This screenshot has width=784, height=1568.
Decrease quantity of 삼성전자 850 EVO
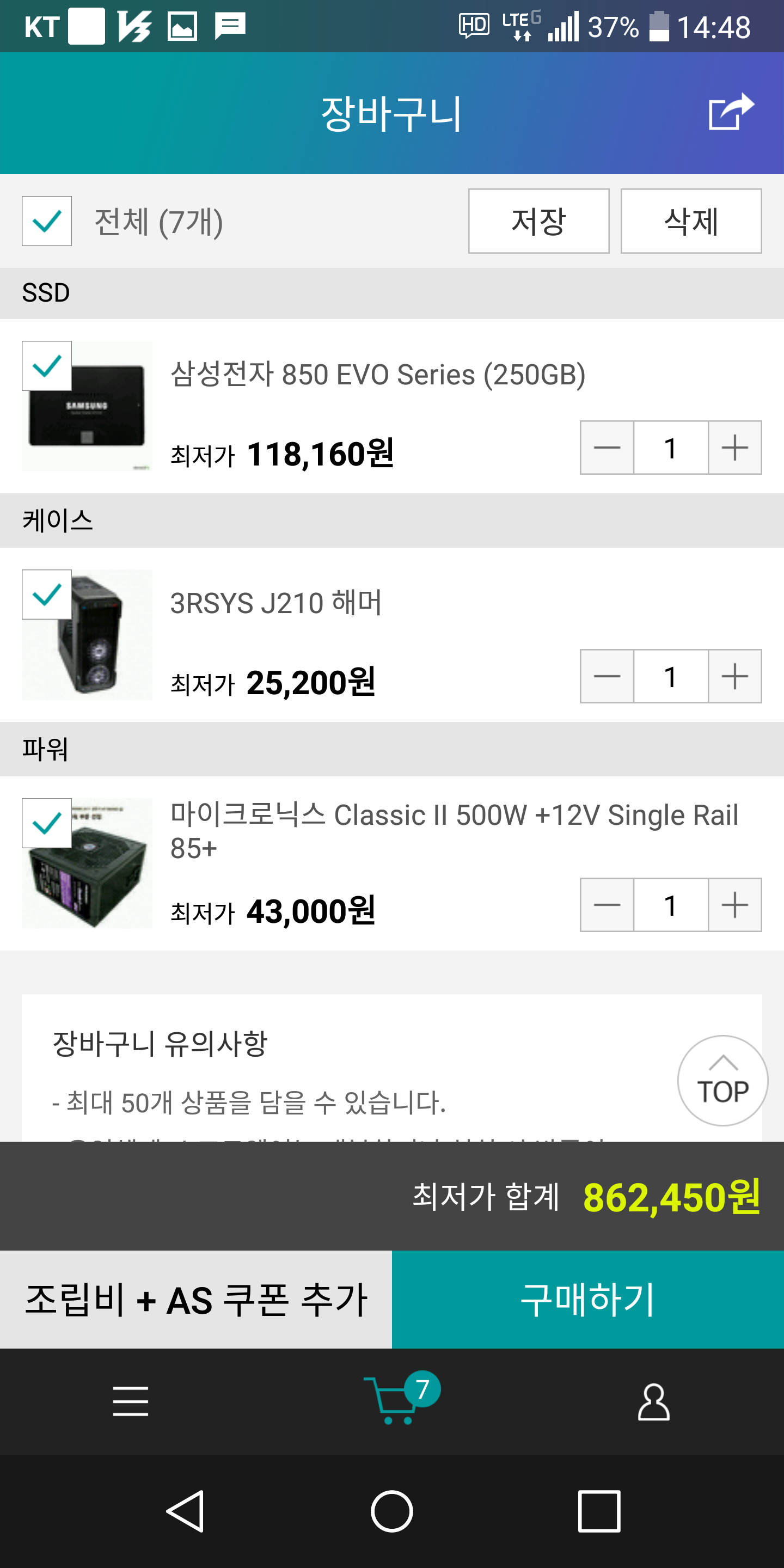click(607, 448)
